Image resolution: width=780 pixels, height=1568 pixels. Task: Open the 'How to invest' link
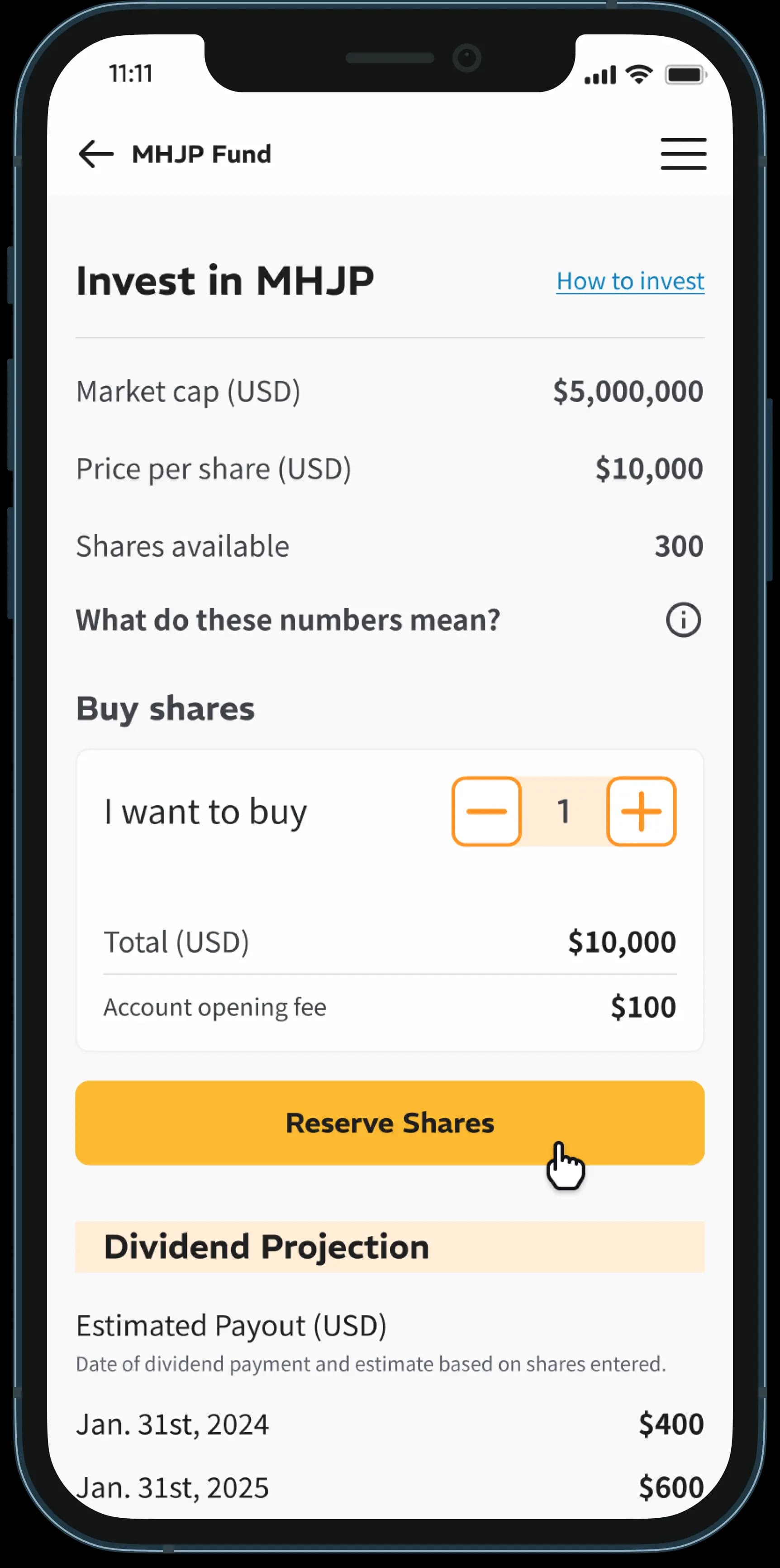coord(630,281)
